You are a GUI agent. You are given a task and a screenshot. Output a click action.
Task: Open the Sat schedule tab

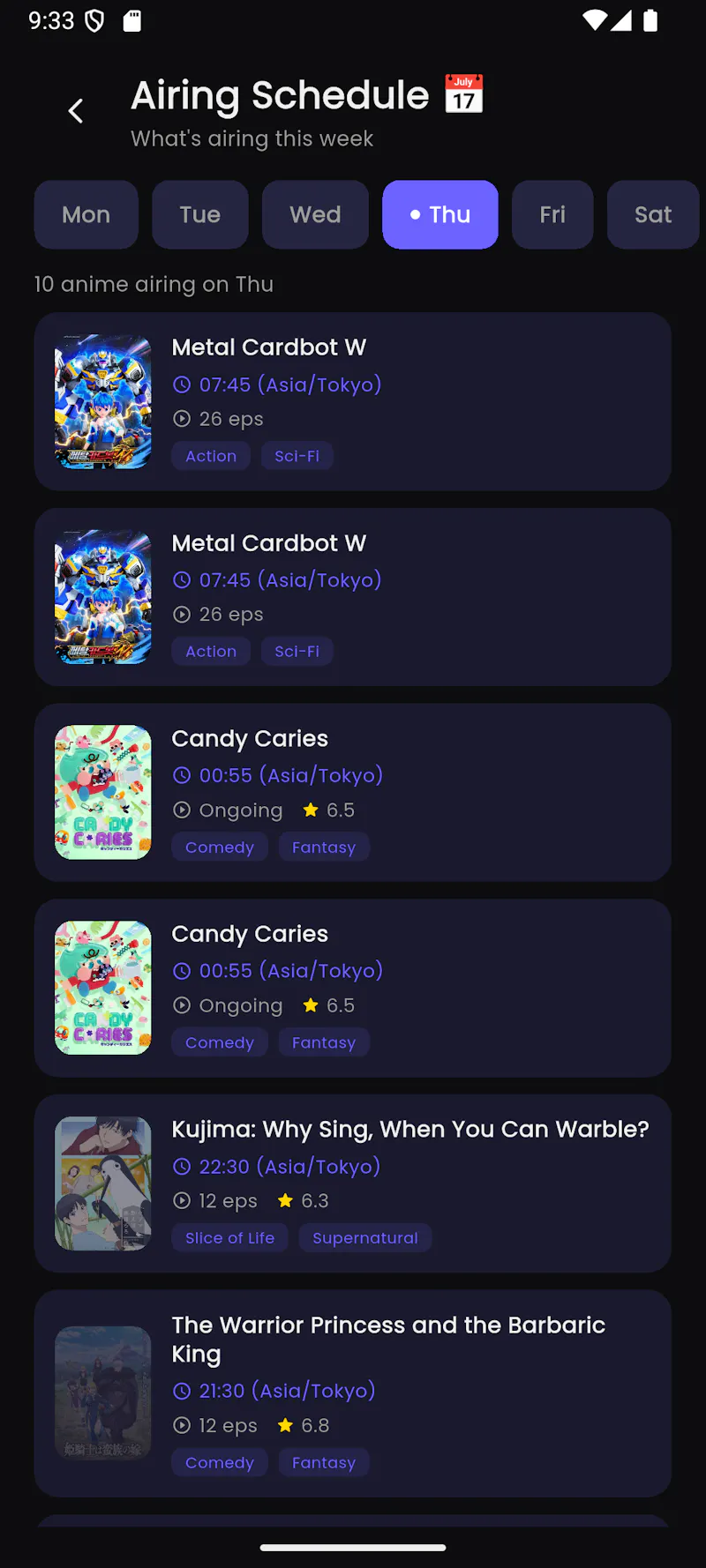653,214
